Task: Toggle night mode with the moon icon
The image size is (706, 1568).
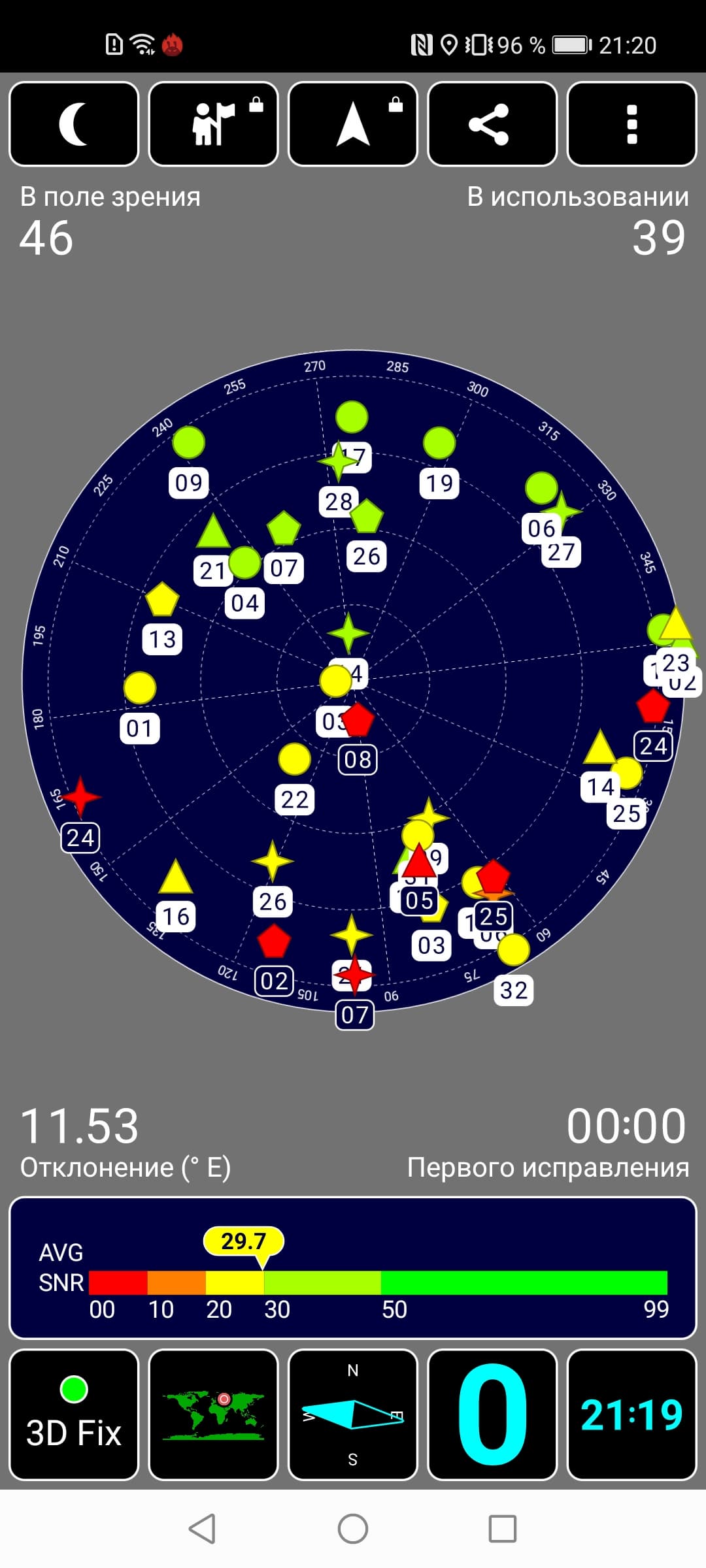Action: click(x=74, y=124)
